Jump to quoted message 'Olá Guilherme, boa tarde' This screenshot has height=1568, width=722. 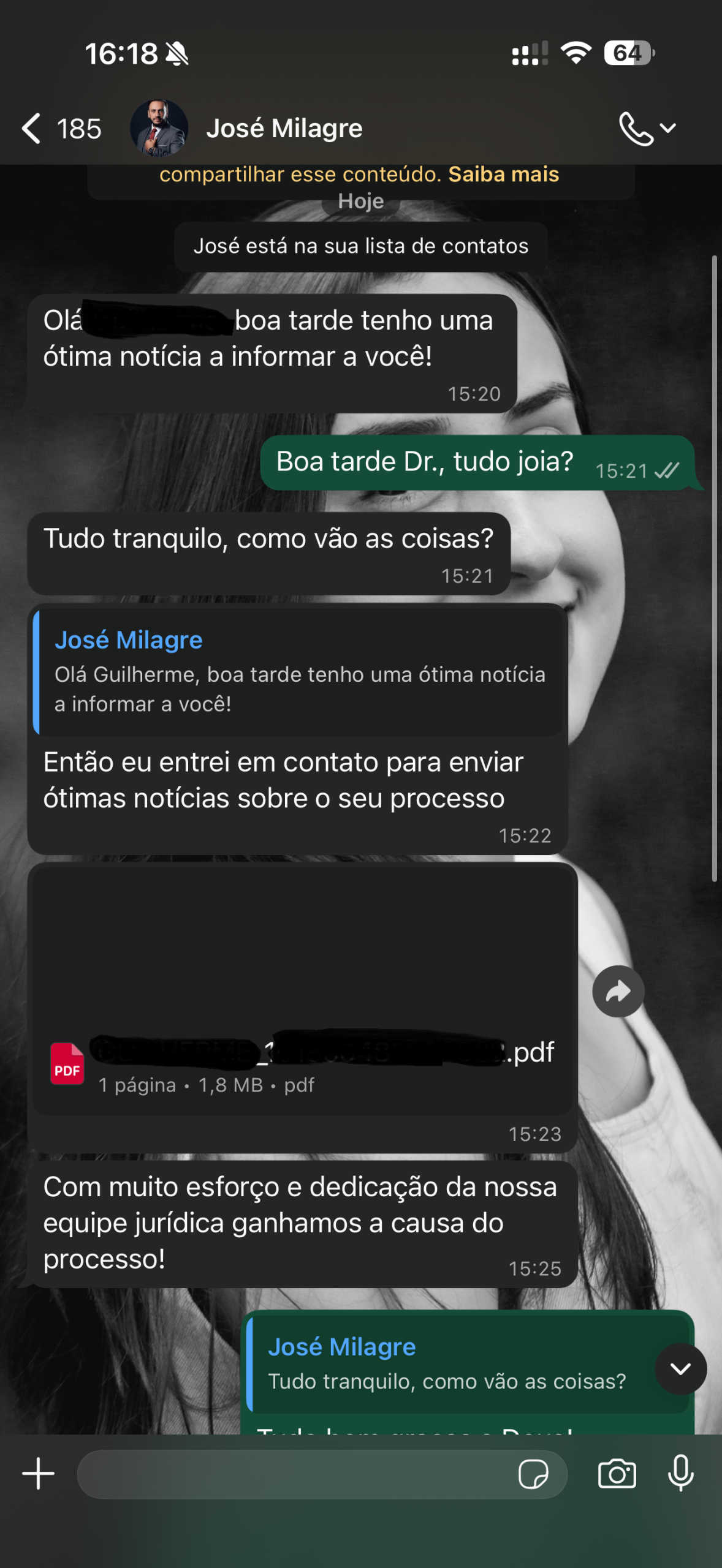coord(299,671)
